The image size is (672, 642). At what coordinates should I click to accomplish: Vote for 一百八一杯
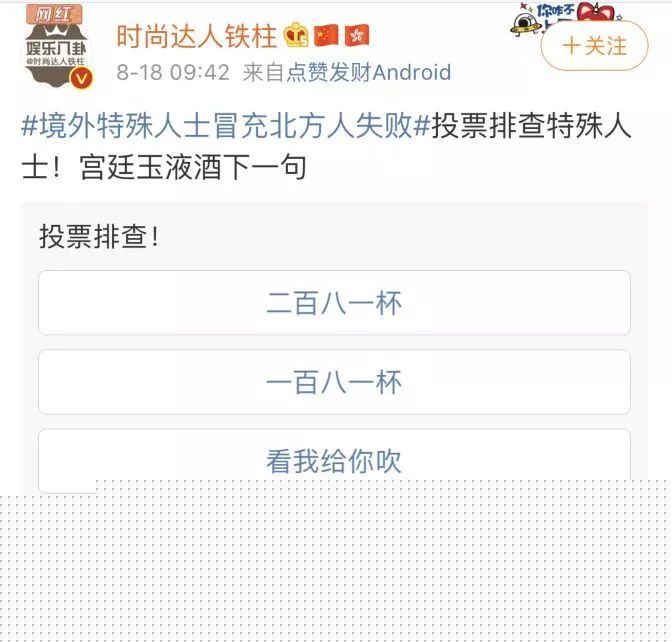tap(334, 382)
